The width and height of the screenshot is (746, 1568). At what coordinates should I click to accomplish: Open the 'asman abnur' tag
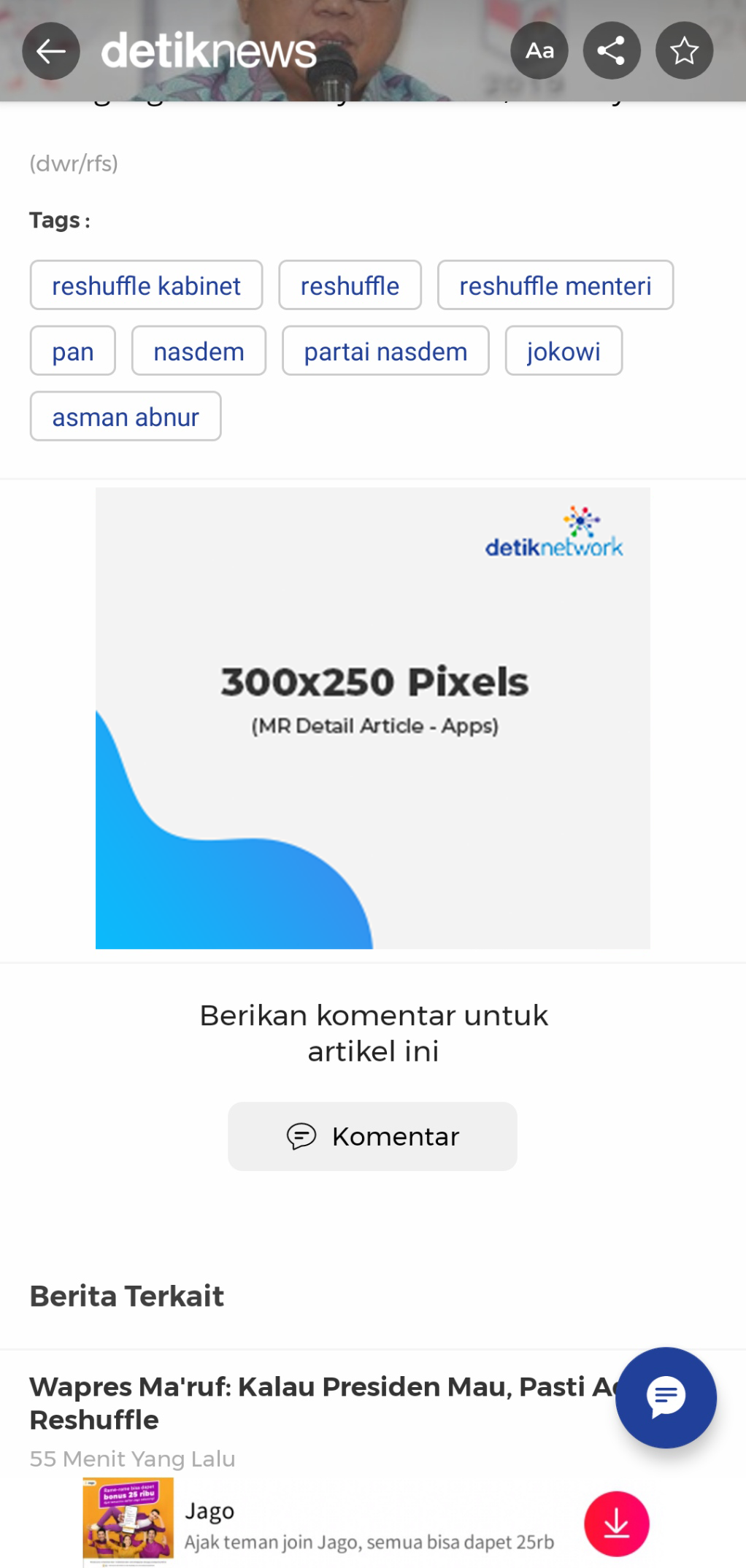[126, 417]
